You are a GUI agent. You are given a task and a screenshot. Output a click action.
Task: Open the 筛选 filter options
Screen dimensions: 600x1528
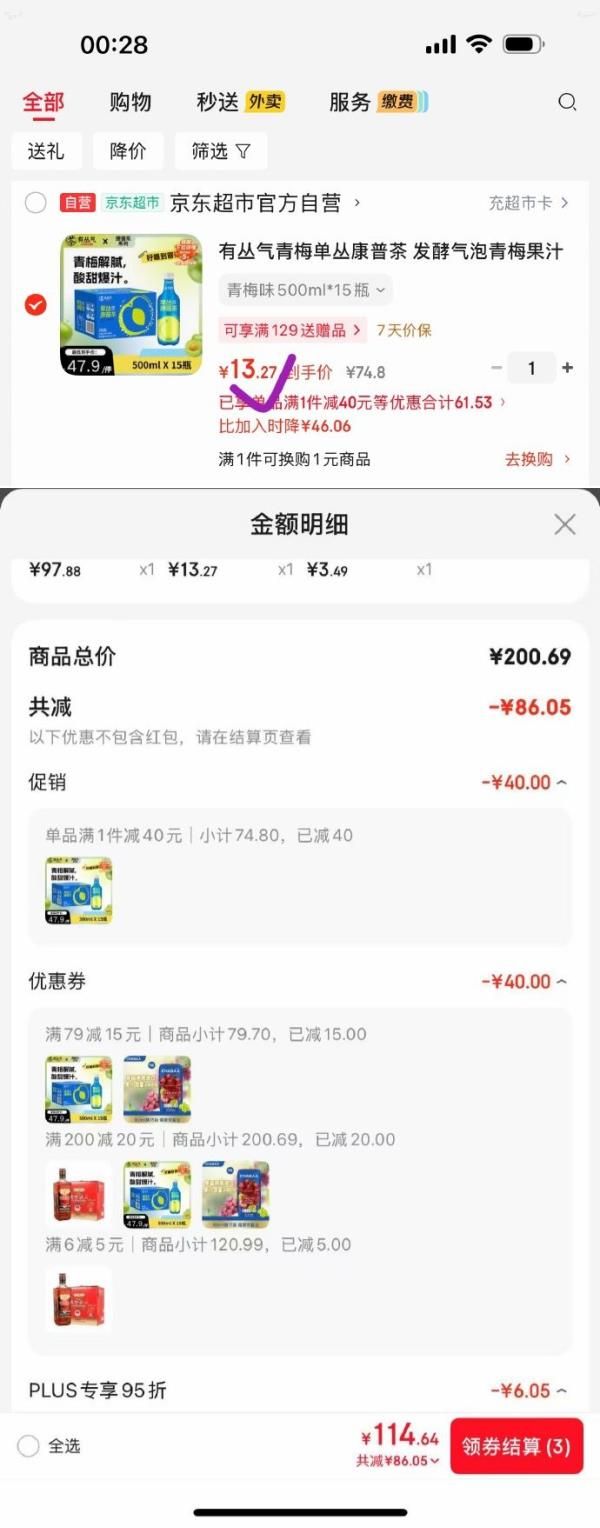click(x=221, y=151)
